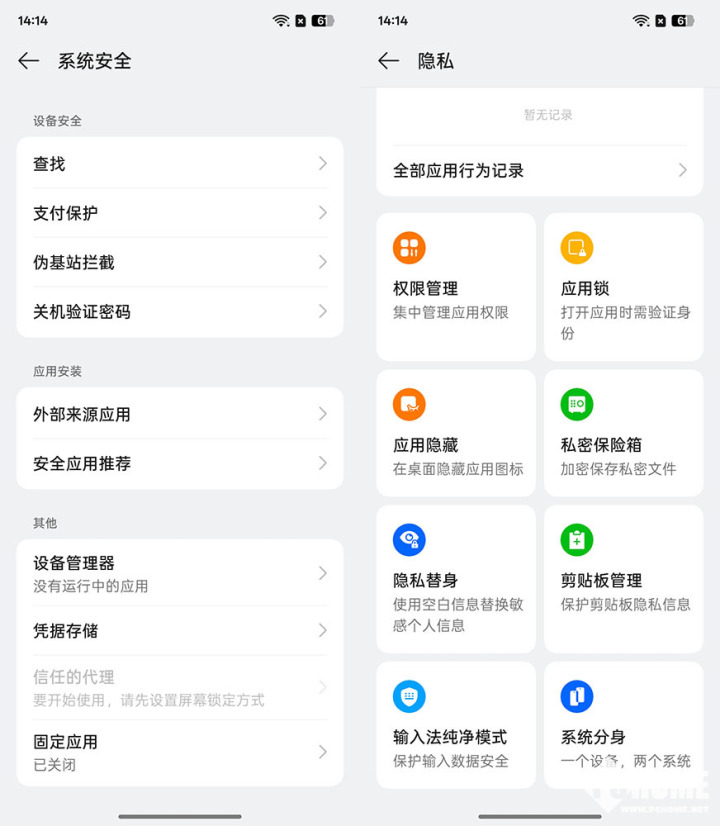The image size is (720, 826).
Task: Open 伪基站拦截 setting
Action: tap(180, 262)
